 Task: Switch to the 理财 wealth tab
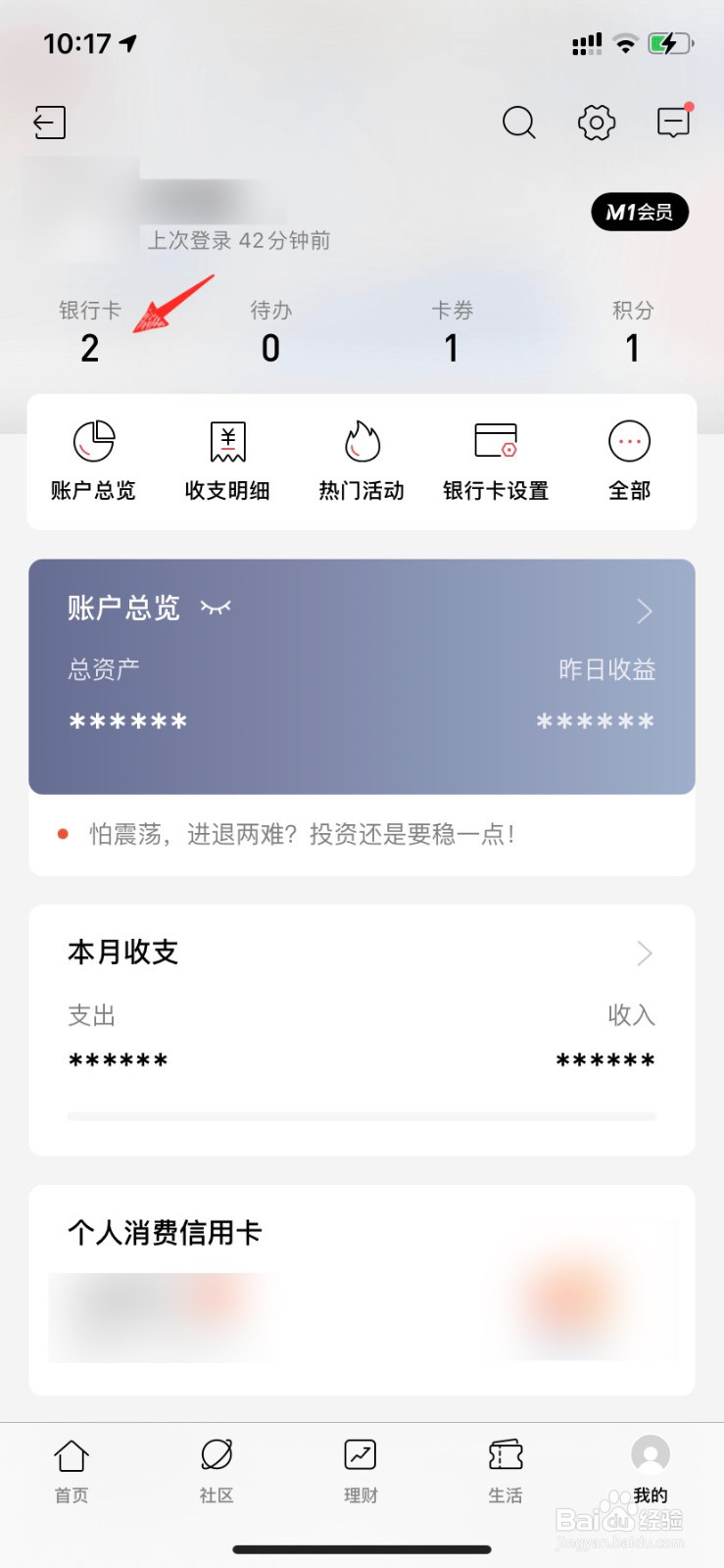[x=361, y=1471]
